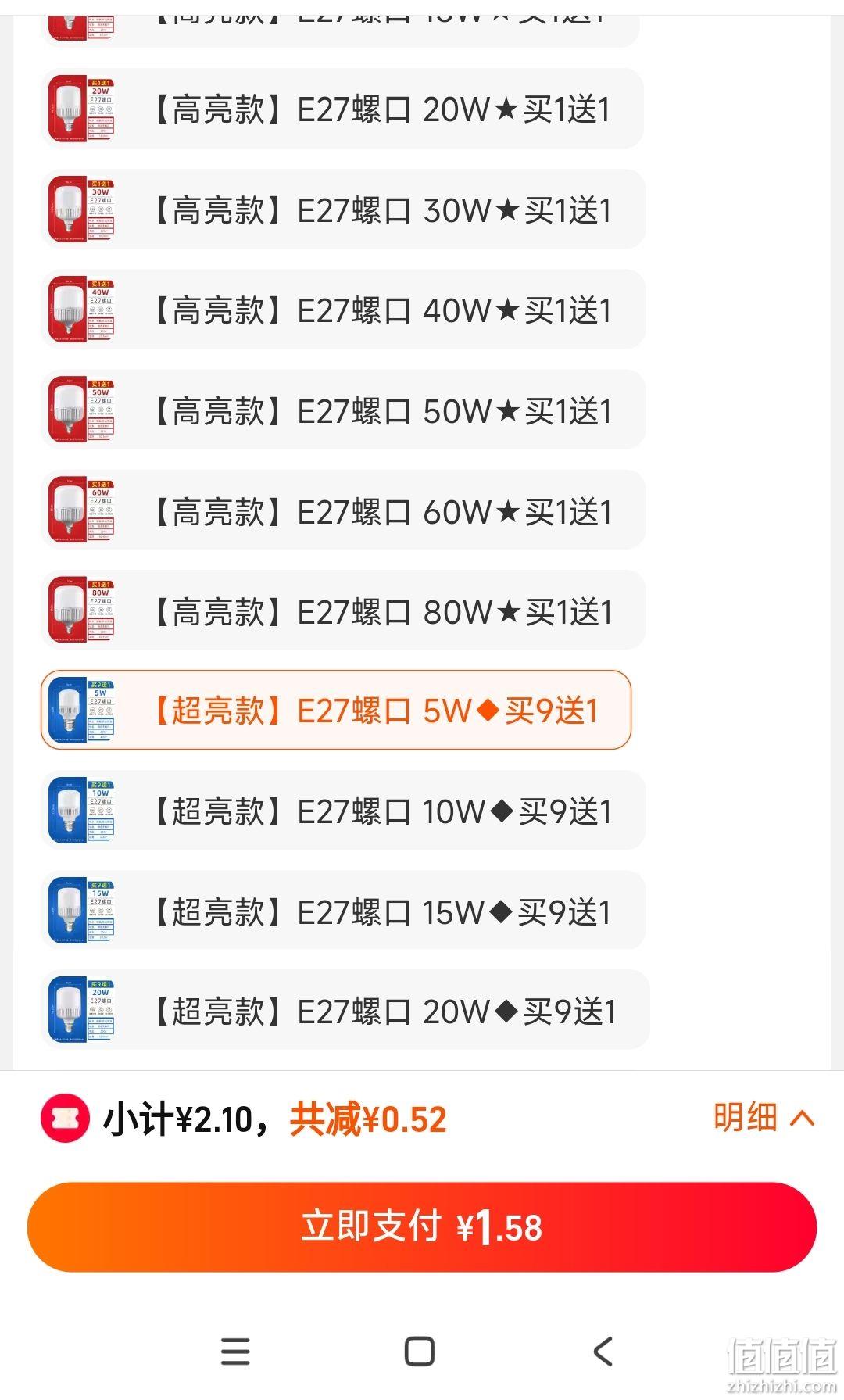Open recent apps from the navigation bar
Screen dimensions: 844x1400
click(235, 1351)
